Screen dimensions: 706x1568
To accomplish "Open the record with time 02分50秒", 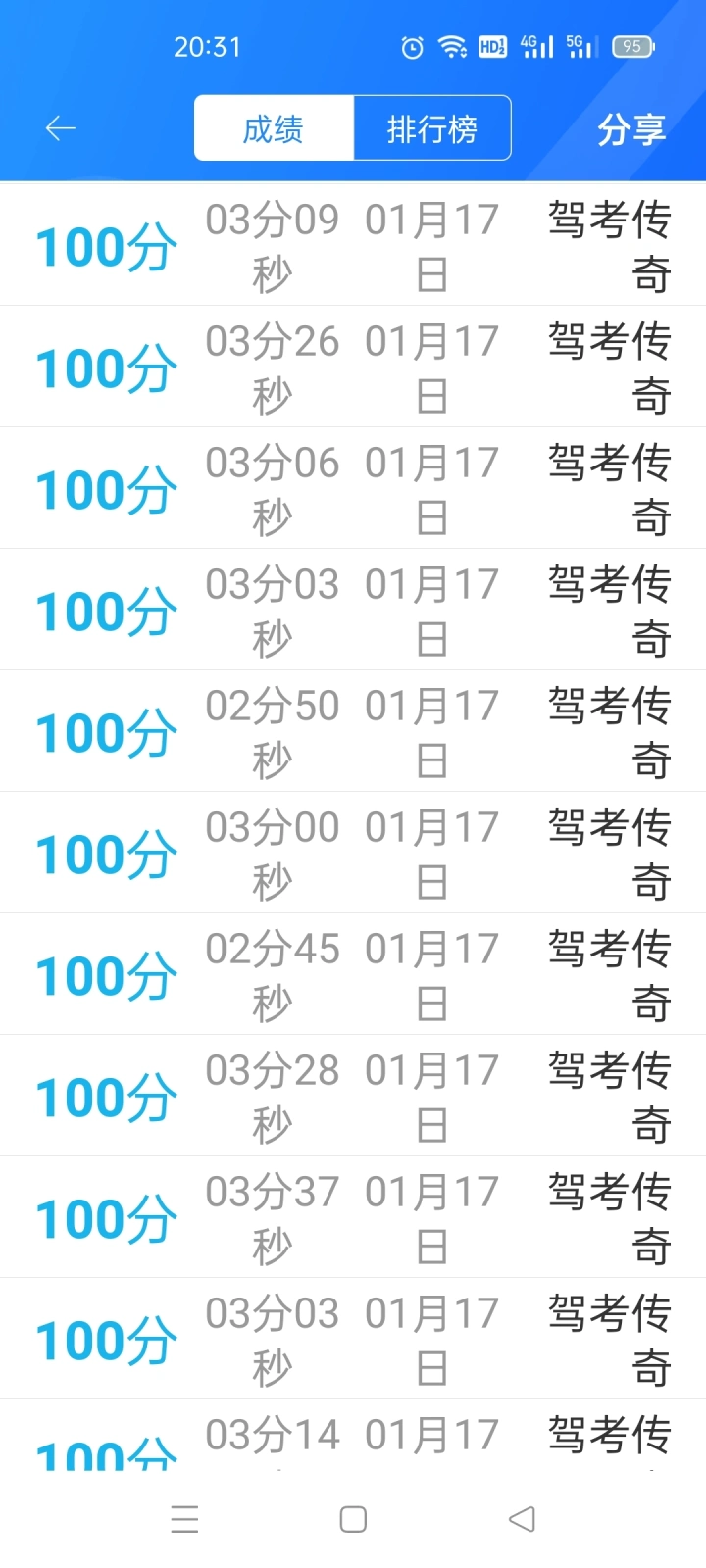I will (353, 731).
